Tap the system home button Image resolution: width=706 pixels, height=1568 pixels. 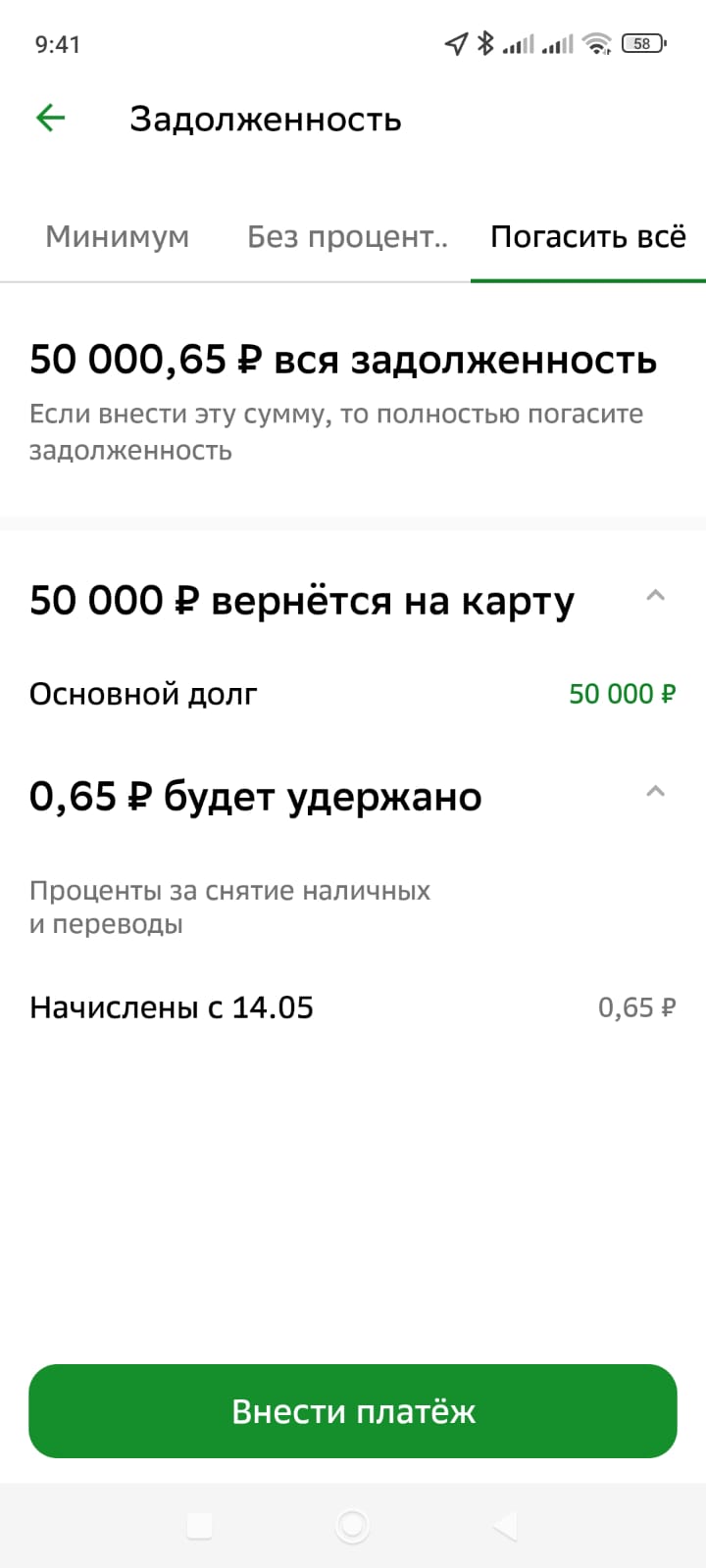pyautogui.click(x=352, y=1525)
